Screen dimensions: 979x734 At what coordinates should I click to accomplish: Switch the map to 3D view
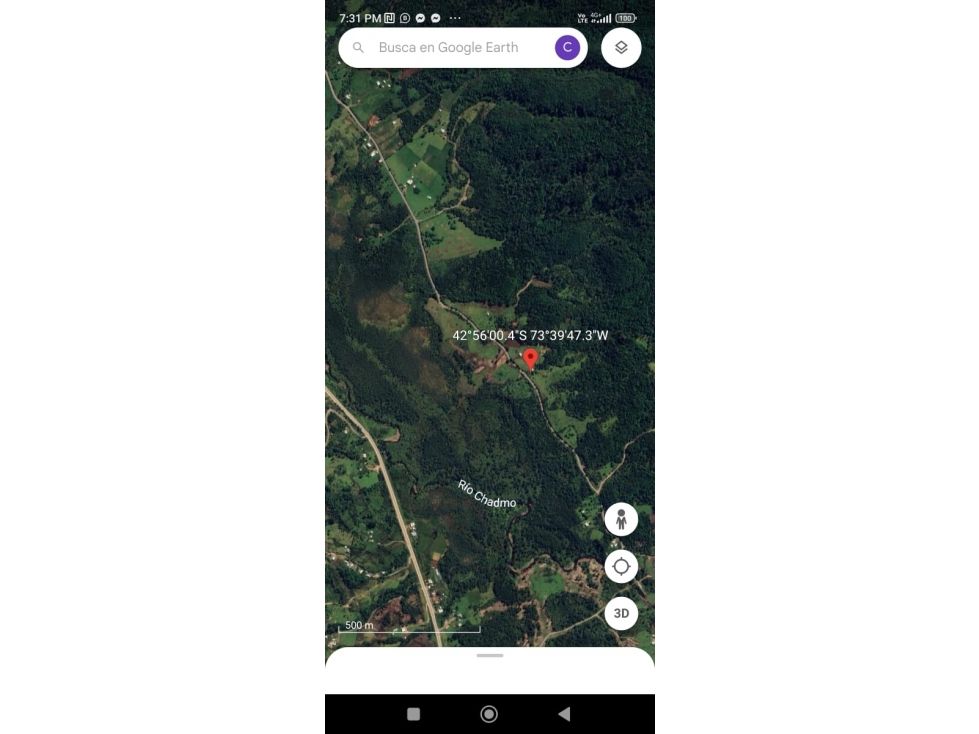[621, 613]
